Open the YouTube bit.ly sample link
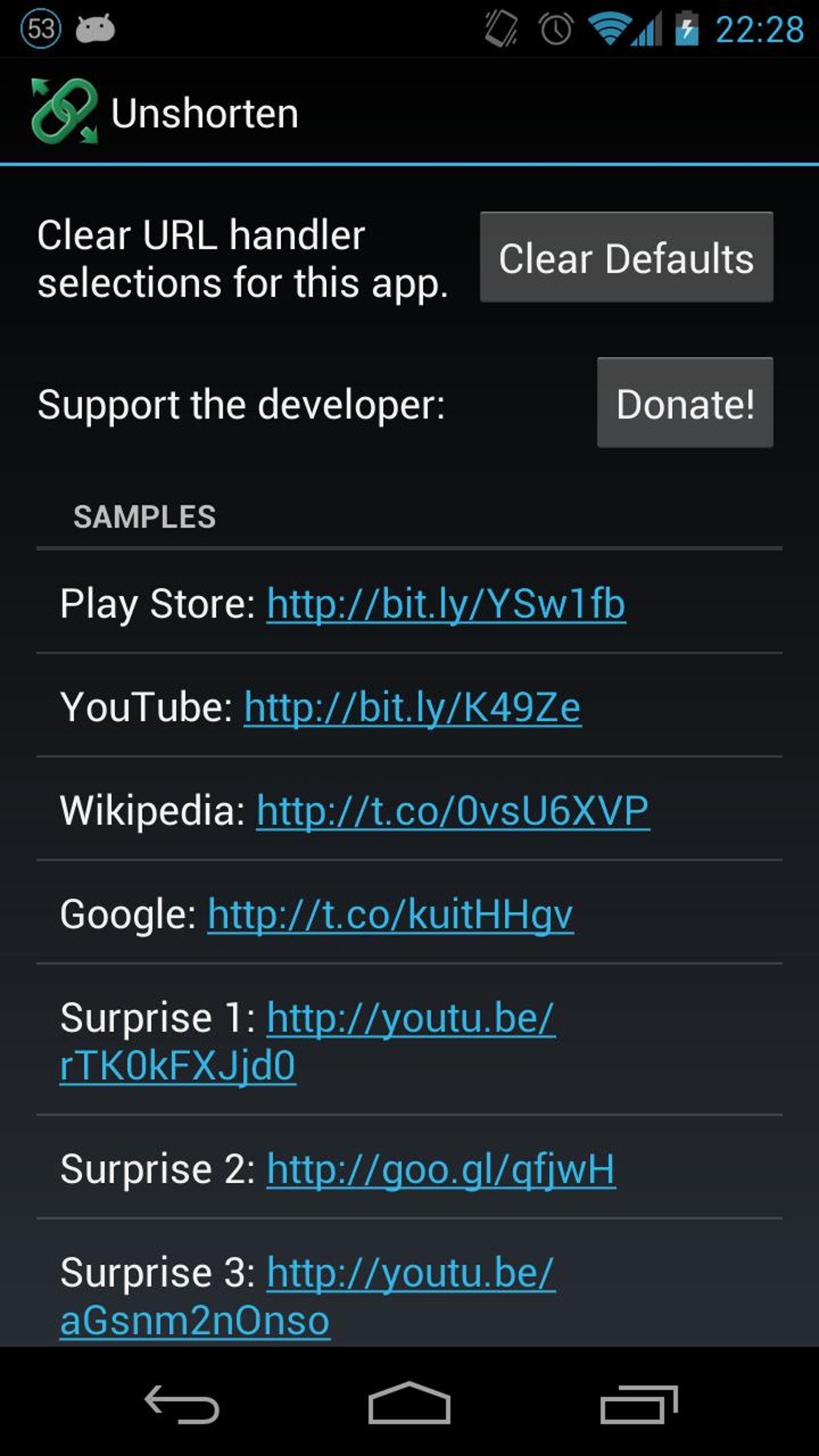Image resolution: width=819 pixels, height=1456 pixels. [x=412, y=708]
